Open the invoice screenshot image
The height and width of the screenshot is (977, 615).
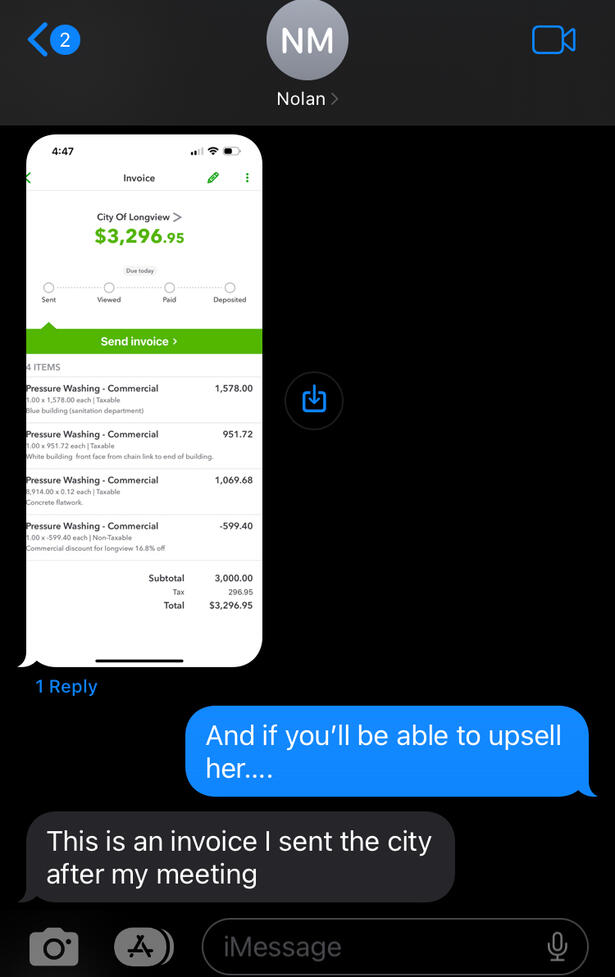[141, 400]
